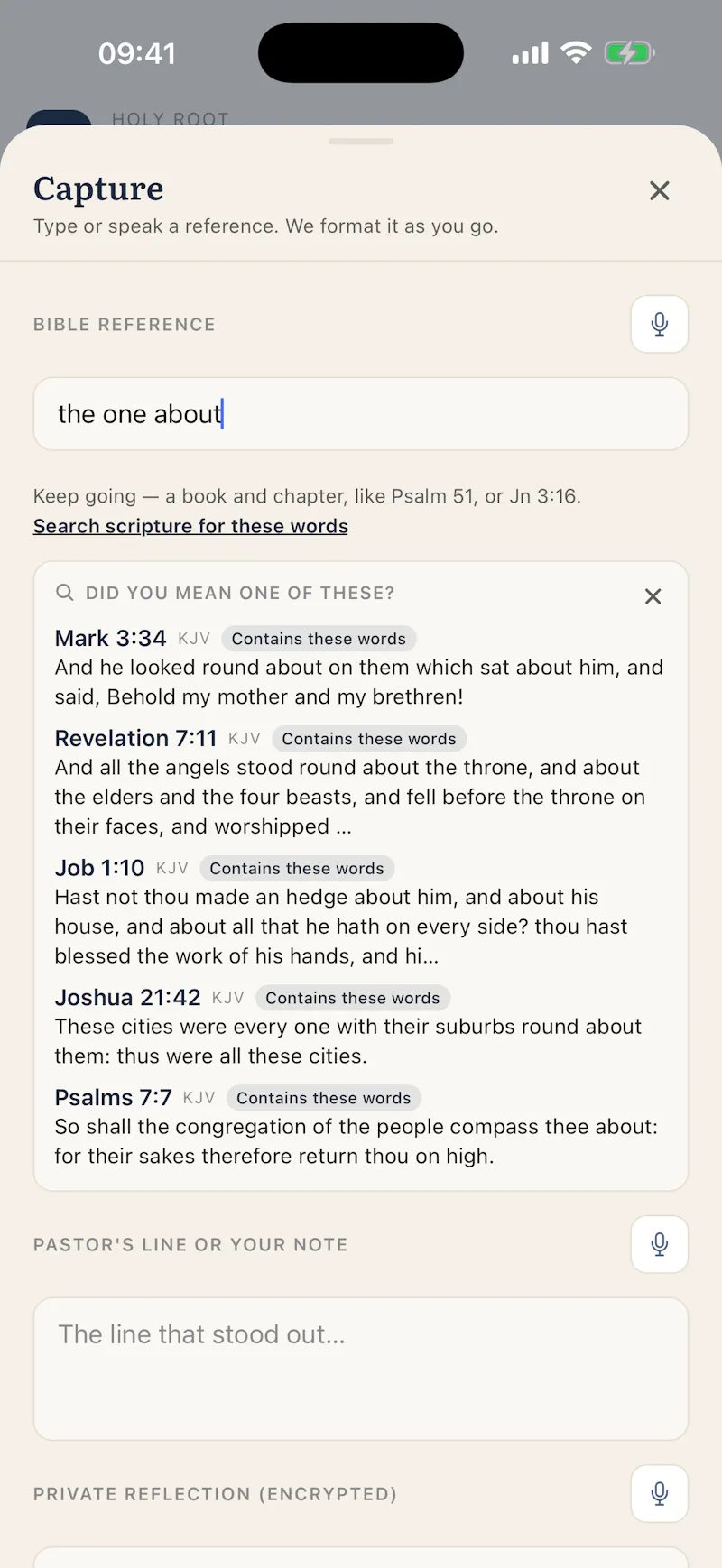This screenshot has width=722, height=1568.
Task: Select the Joshua 21:42 suggestion
Action: click(361, 1027)
